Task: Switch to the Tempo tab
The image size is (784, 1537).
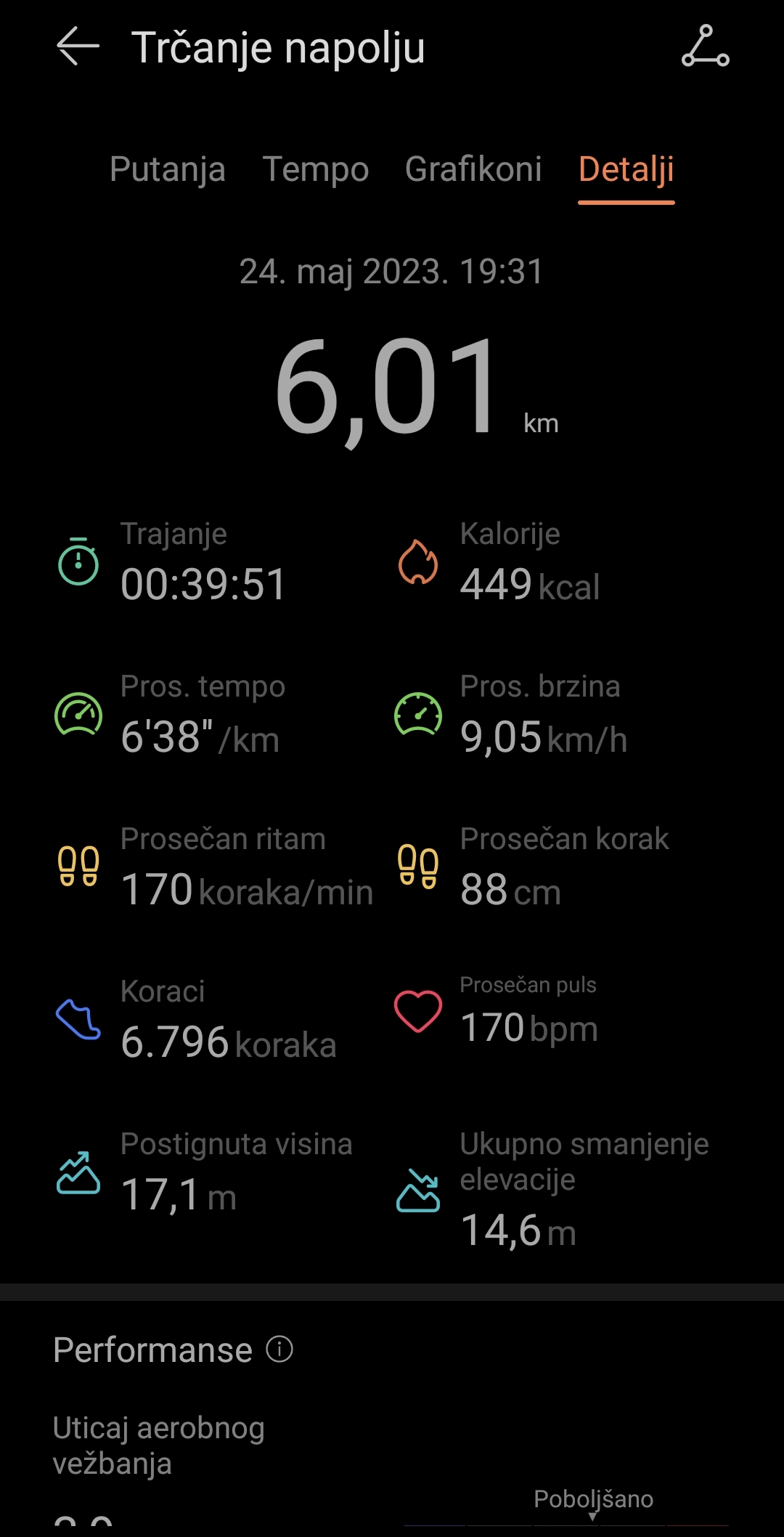Action: pyautogui.click(x=316, y=169)
